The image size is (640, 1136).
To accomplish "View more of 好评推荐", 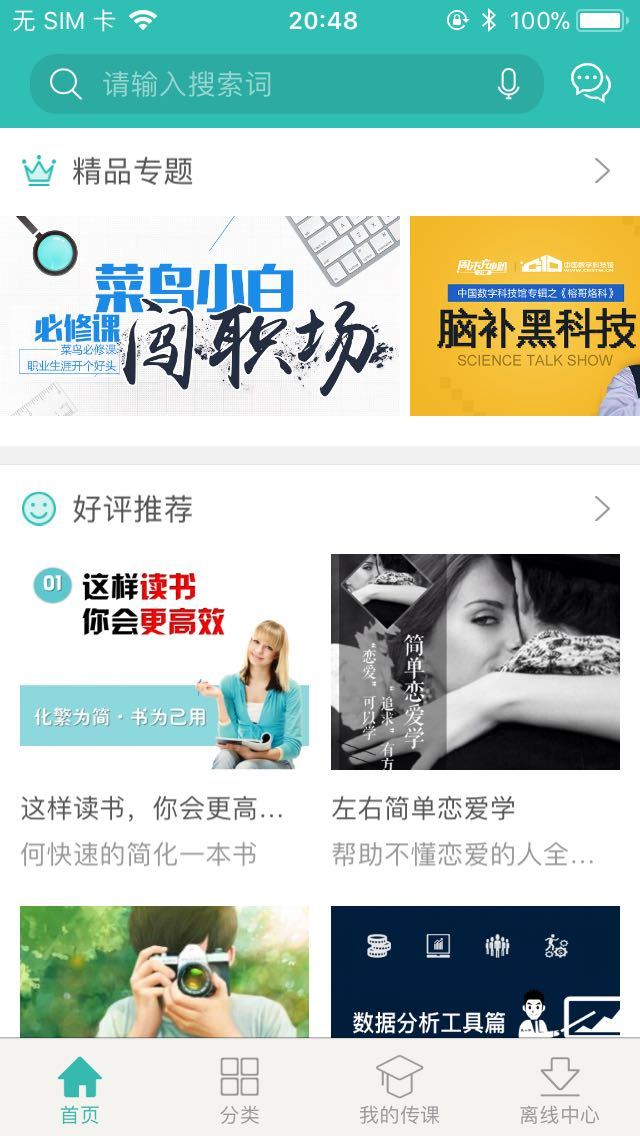I will tap(601, 509).
